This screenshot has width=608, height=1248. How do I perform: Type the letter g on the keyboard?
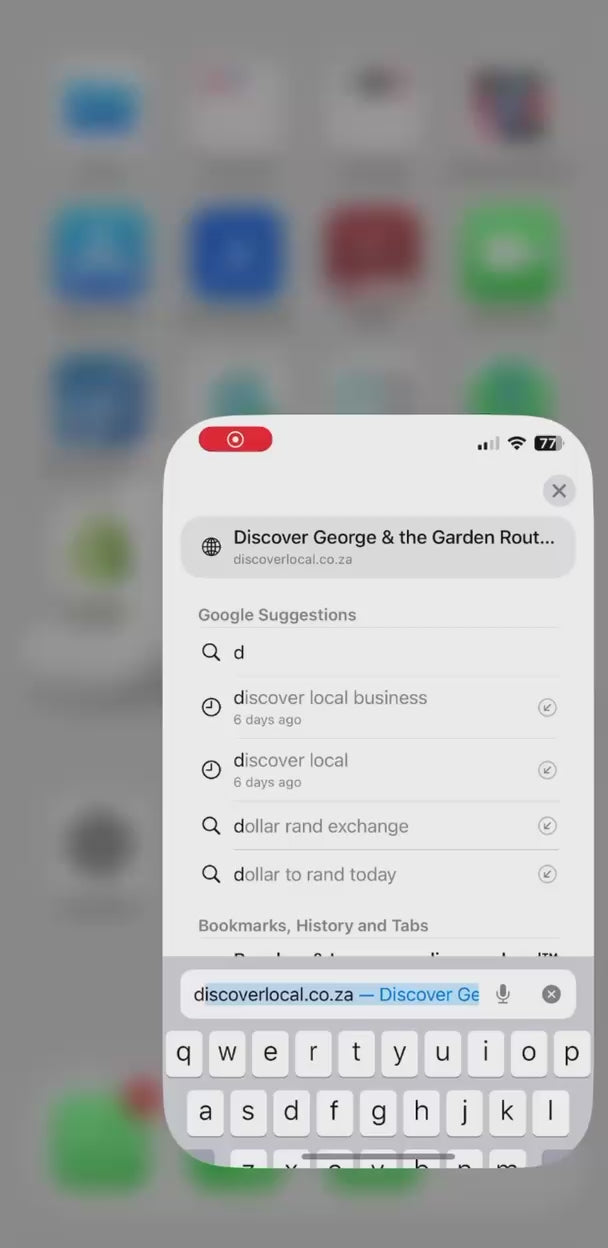click(x=378, y=1112)
